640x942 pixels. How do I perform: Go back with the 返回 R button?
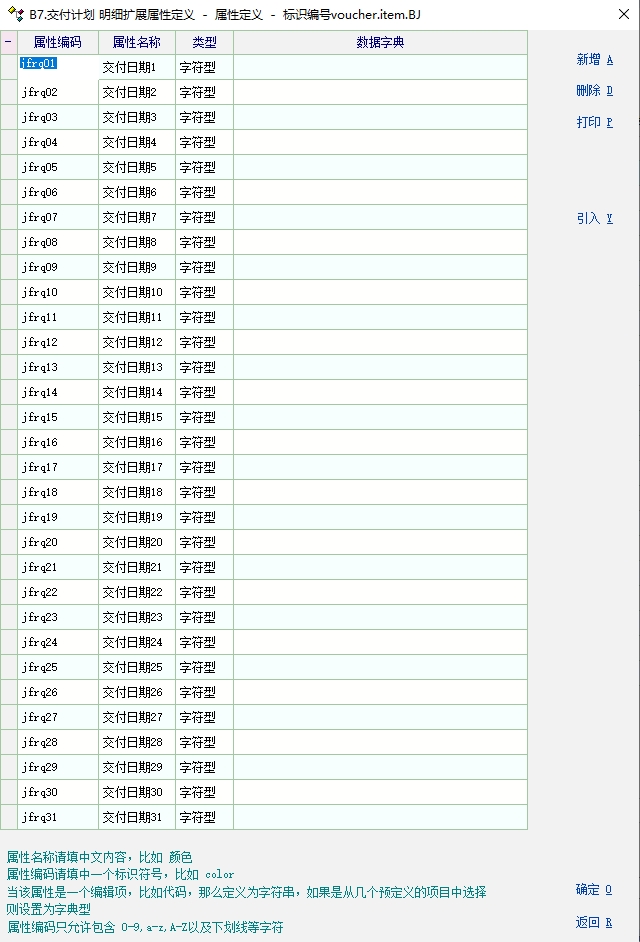tap(594, 922)
